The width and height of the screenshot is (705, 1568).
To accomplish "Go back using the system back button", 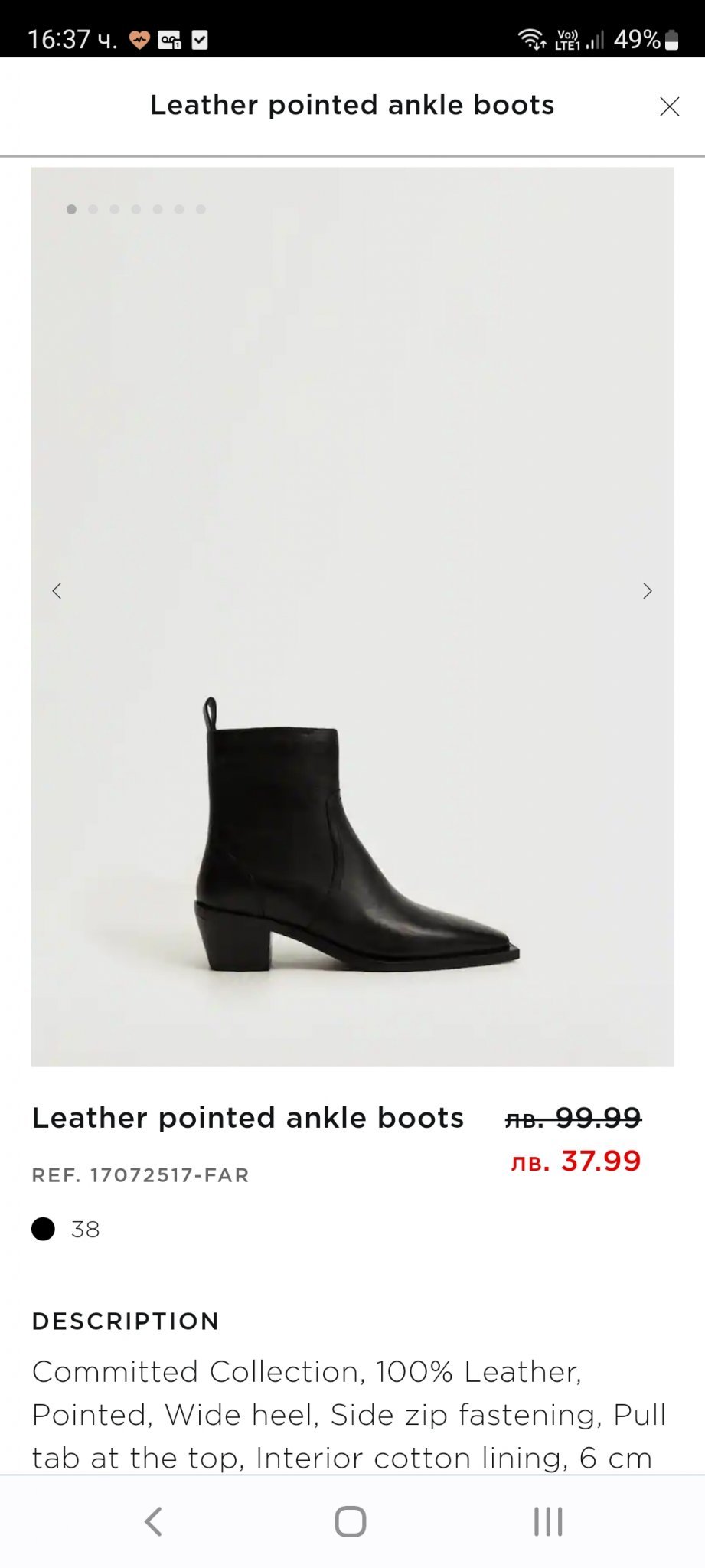I will 154,1521.
